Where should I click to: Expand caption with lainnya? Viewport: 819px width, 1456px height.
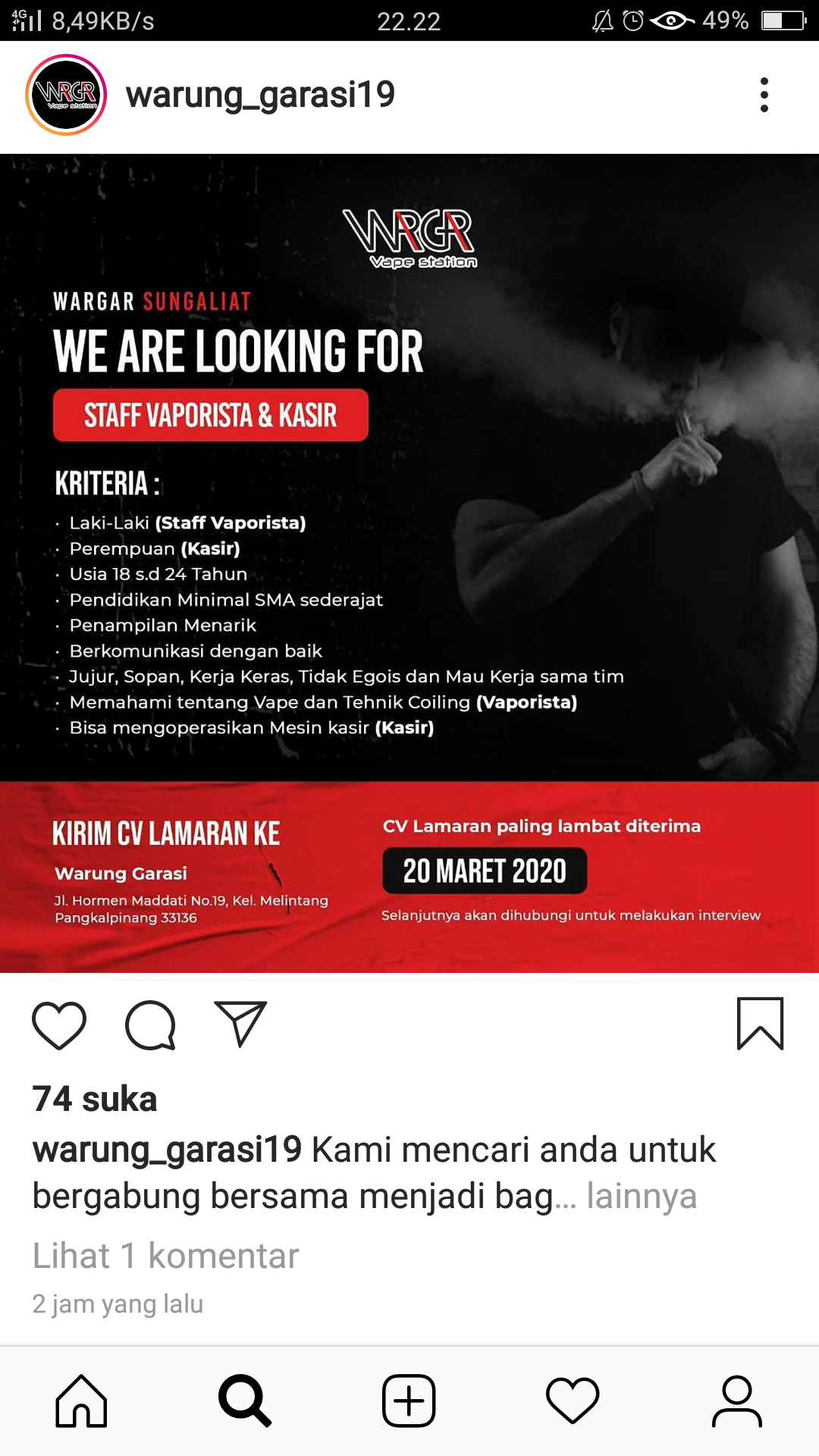click(642, 1196)
